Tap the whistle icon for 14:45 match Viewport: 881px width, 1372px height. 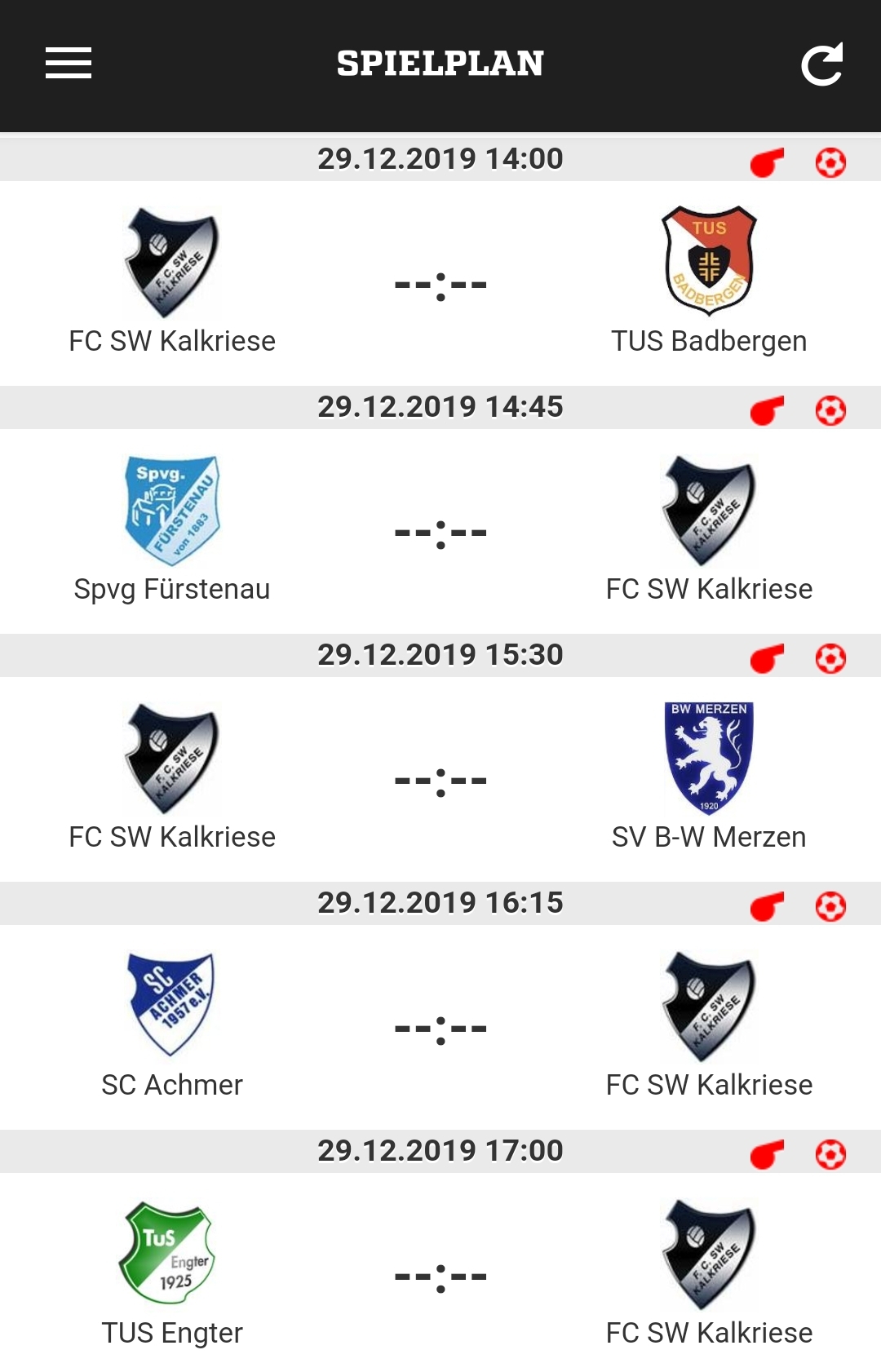point(767,410)
